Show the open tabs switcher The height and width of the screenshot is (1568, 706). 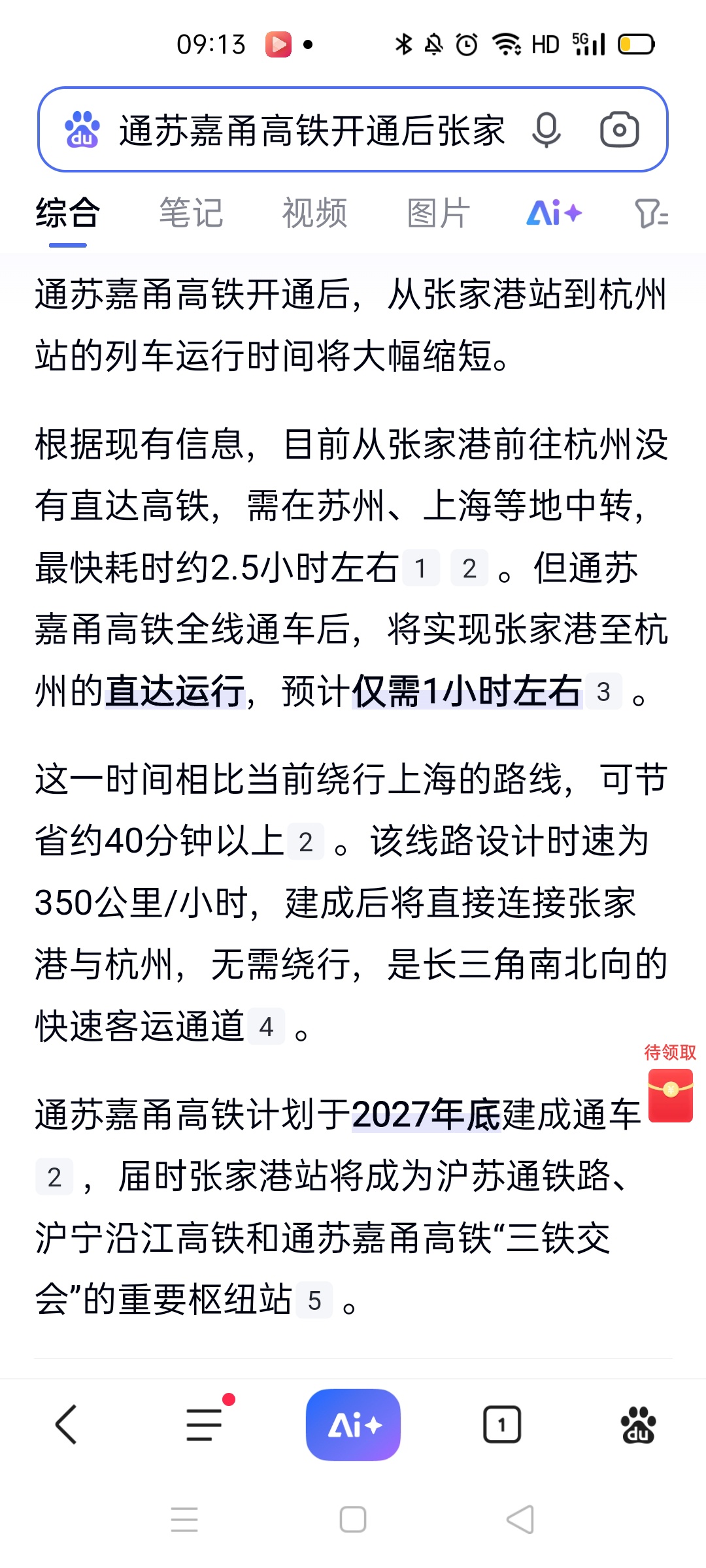501,1424
